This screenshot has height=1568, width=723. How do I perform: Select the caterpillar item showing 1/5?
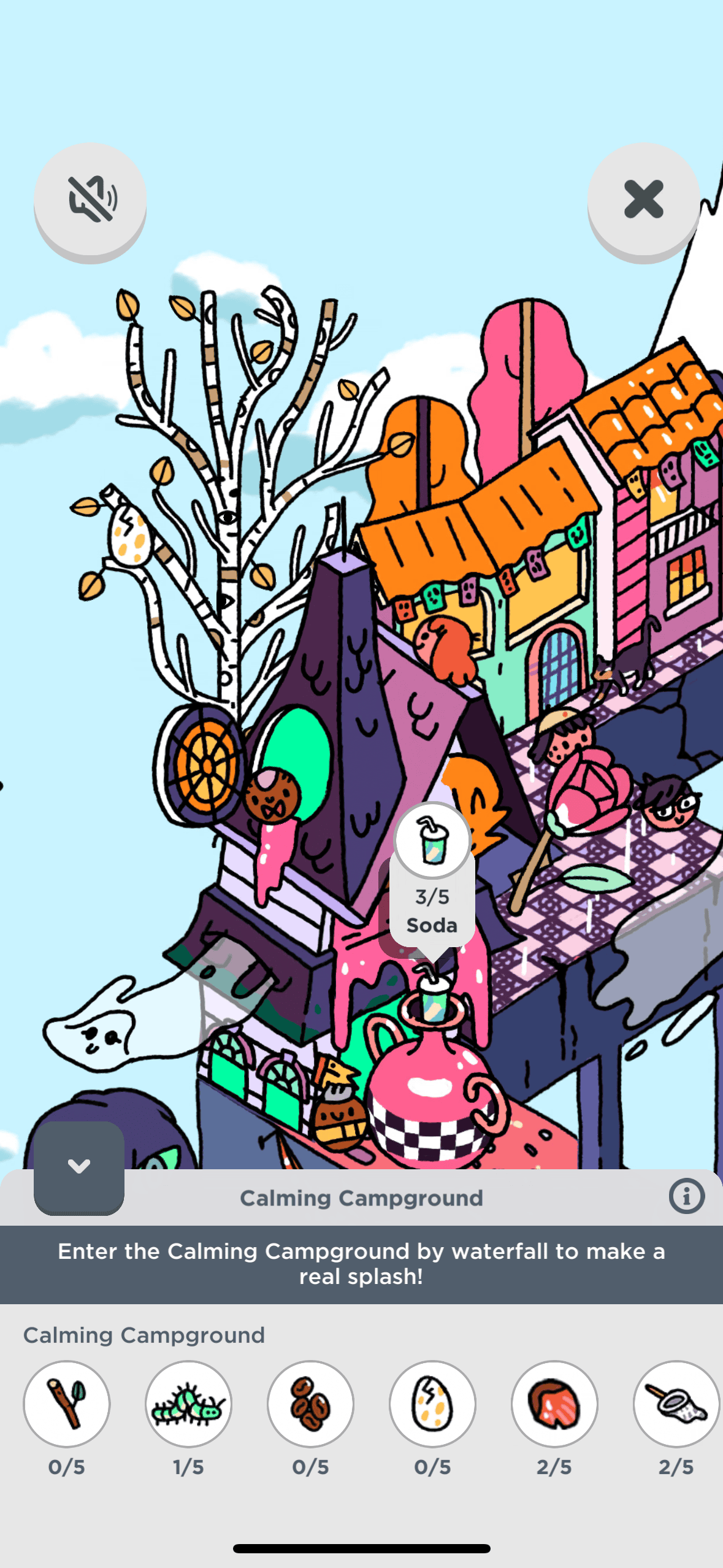pyautogui.click(x=189, y=1404)
